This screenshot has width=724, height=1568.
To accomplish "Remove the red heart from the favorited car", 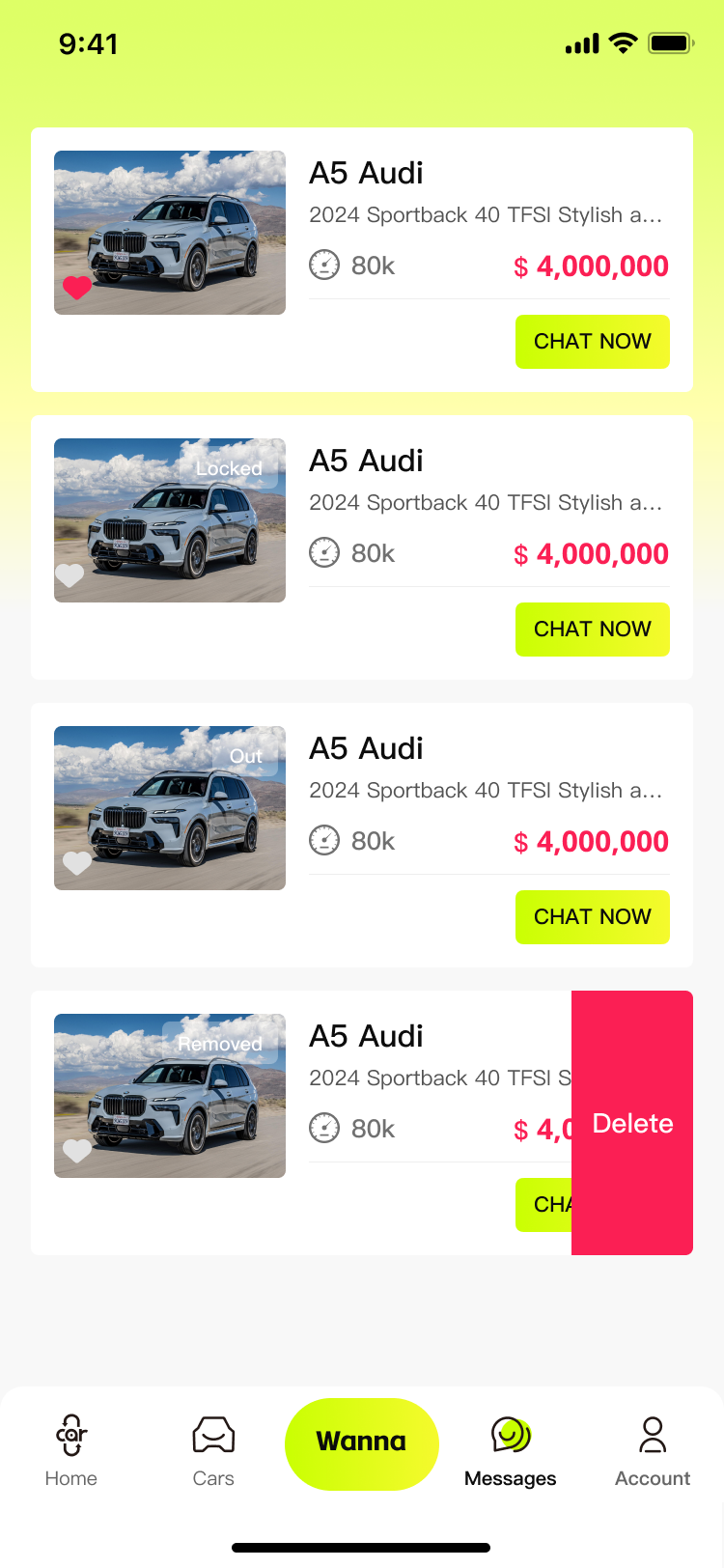I will pos(77,287).
